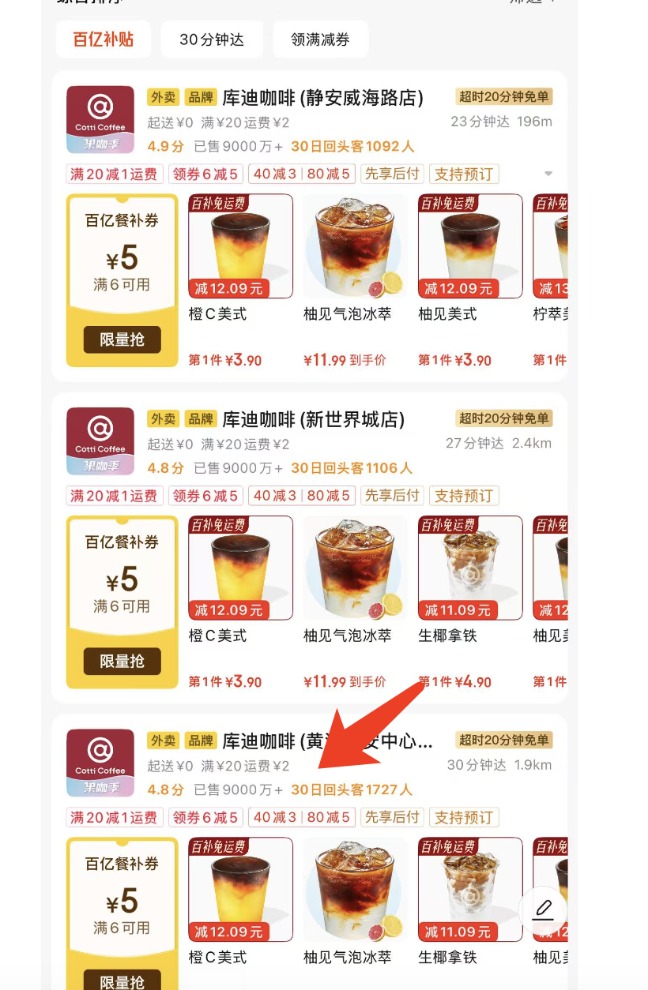View 生椰拿铁 ¥4.90 in 新世界城店
This screenshot has width=648, height=990.
coord(469,568)
